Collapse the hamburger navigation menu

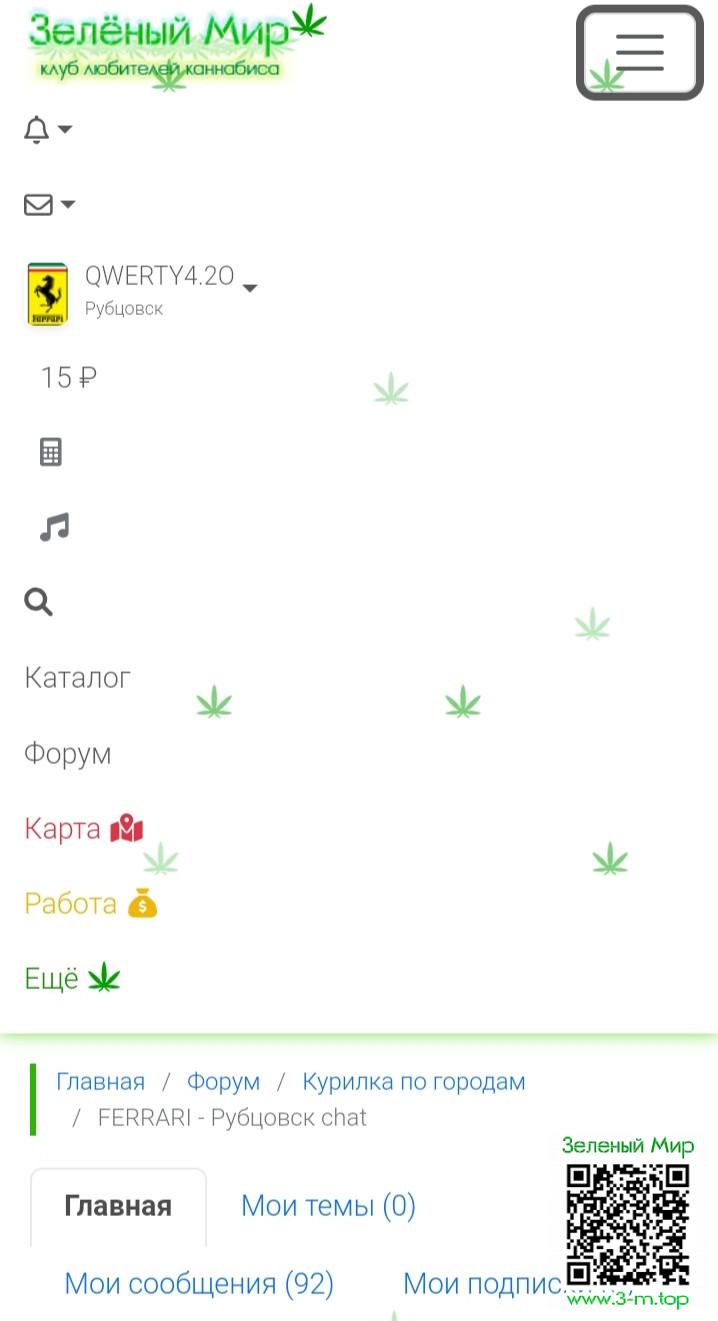(x=640, y=52)
